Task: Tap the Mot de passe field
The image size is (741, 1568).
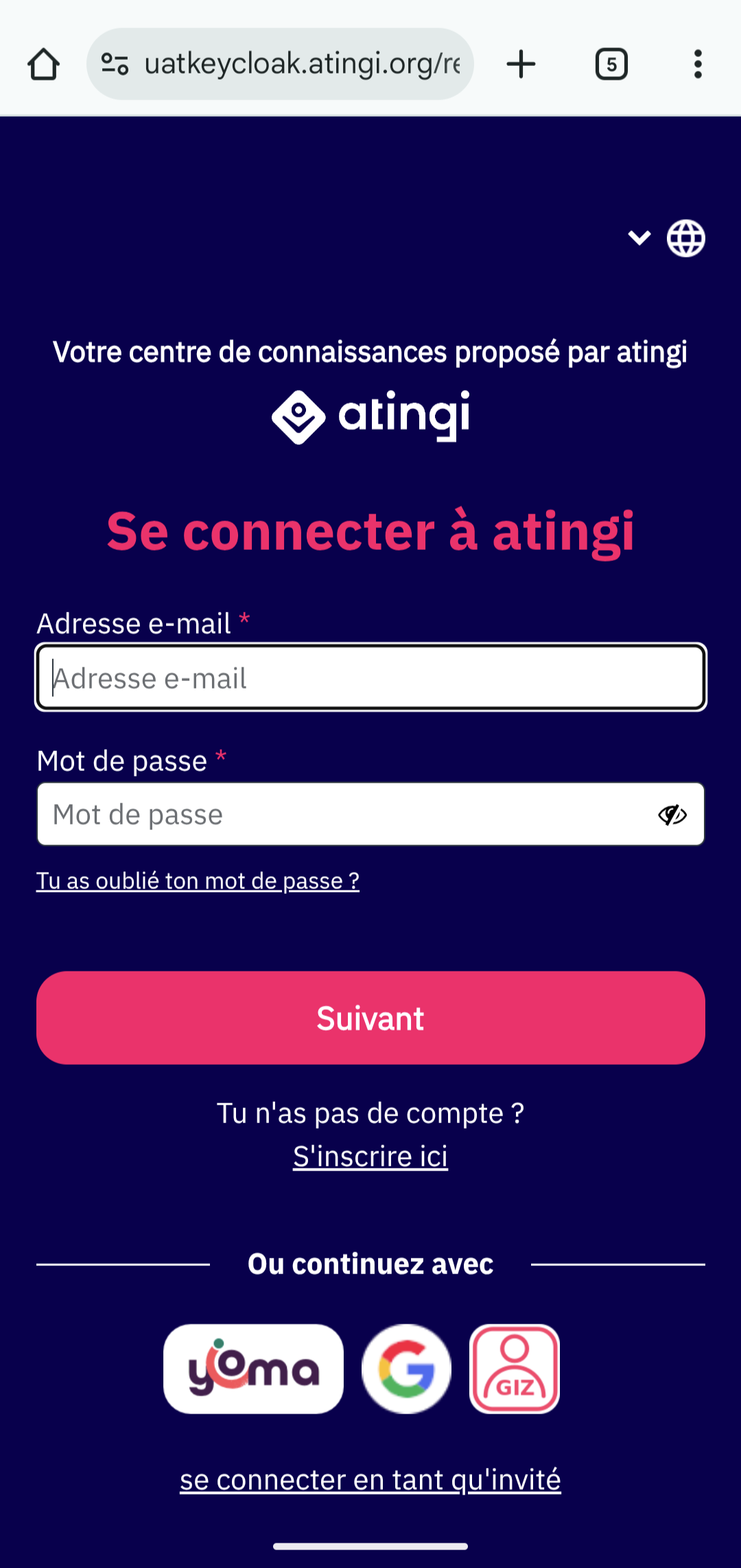Action: point(343,814)
